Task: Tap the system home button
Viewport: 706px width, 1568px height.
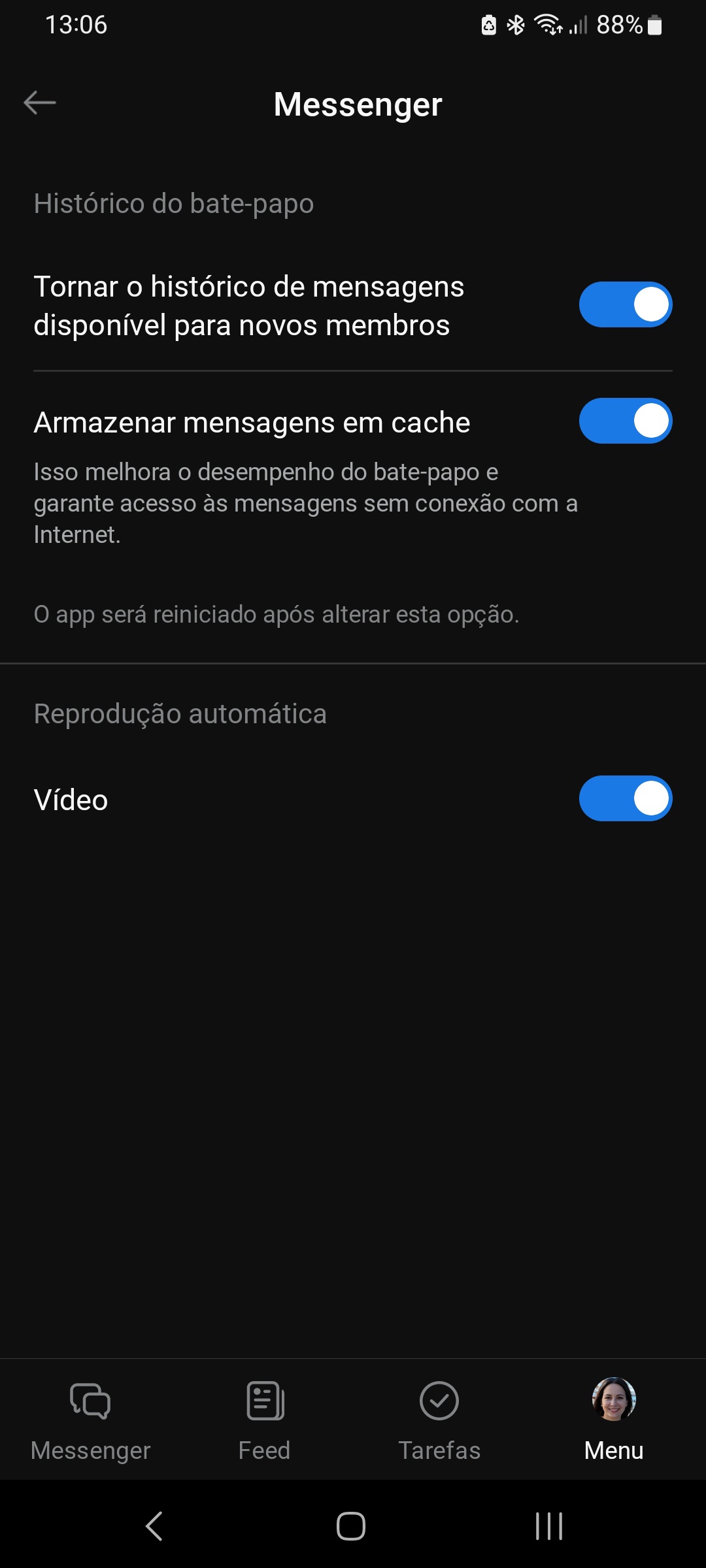Action: 351,1526
